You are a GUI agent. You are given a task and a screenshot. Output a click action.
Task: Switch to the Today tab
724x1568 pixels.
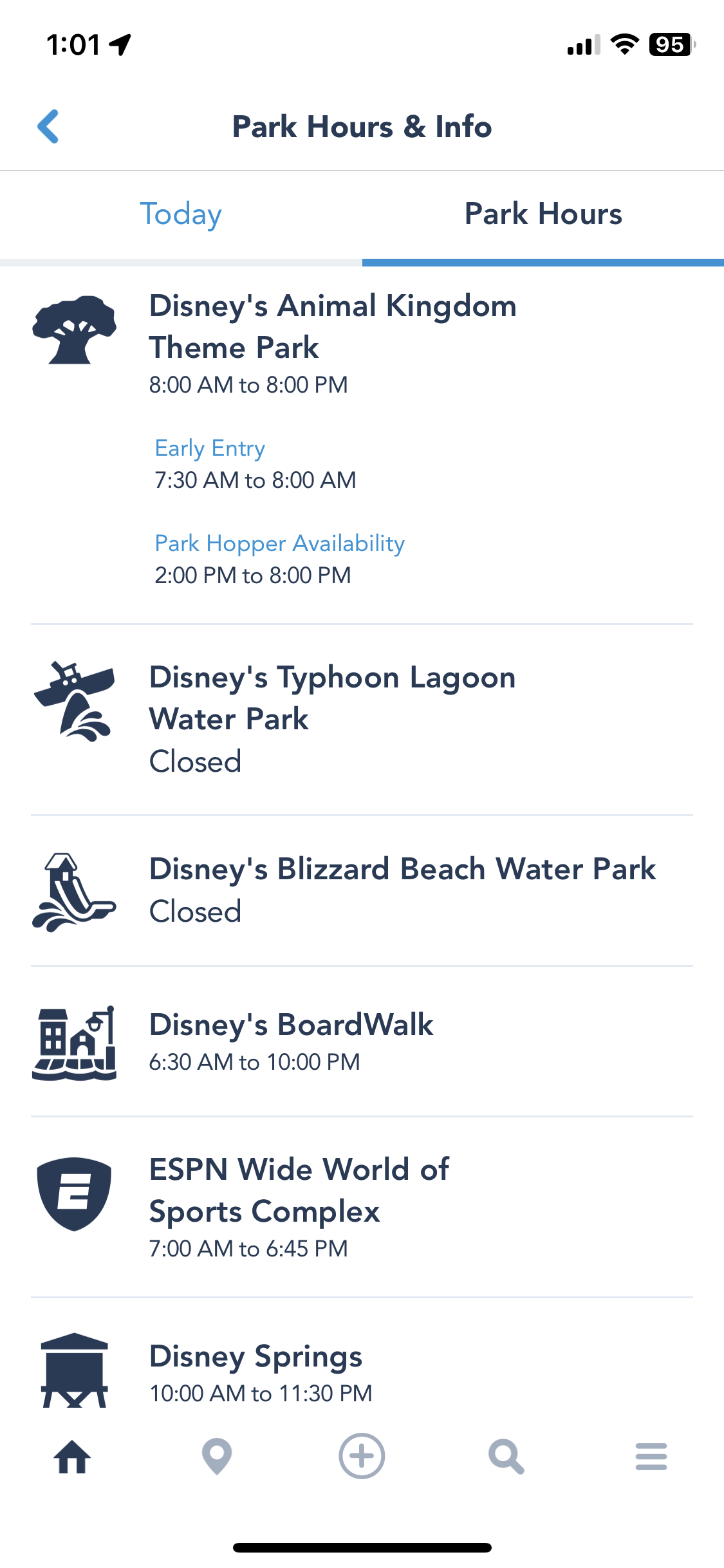tap(181, 214)
